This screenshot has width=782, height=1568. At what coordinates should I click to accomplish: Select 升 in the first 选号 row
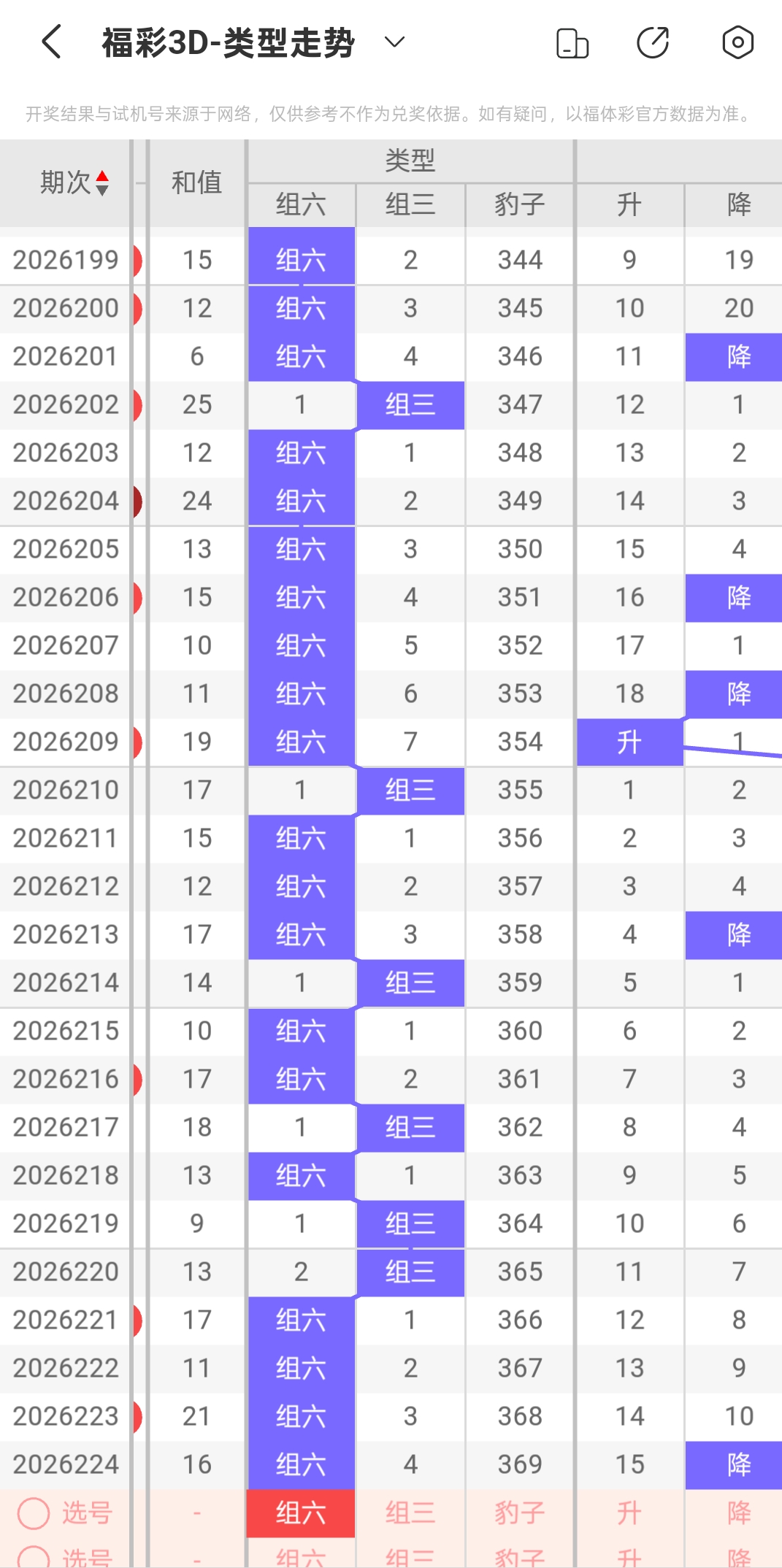tap(629, 1513)
